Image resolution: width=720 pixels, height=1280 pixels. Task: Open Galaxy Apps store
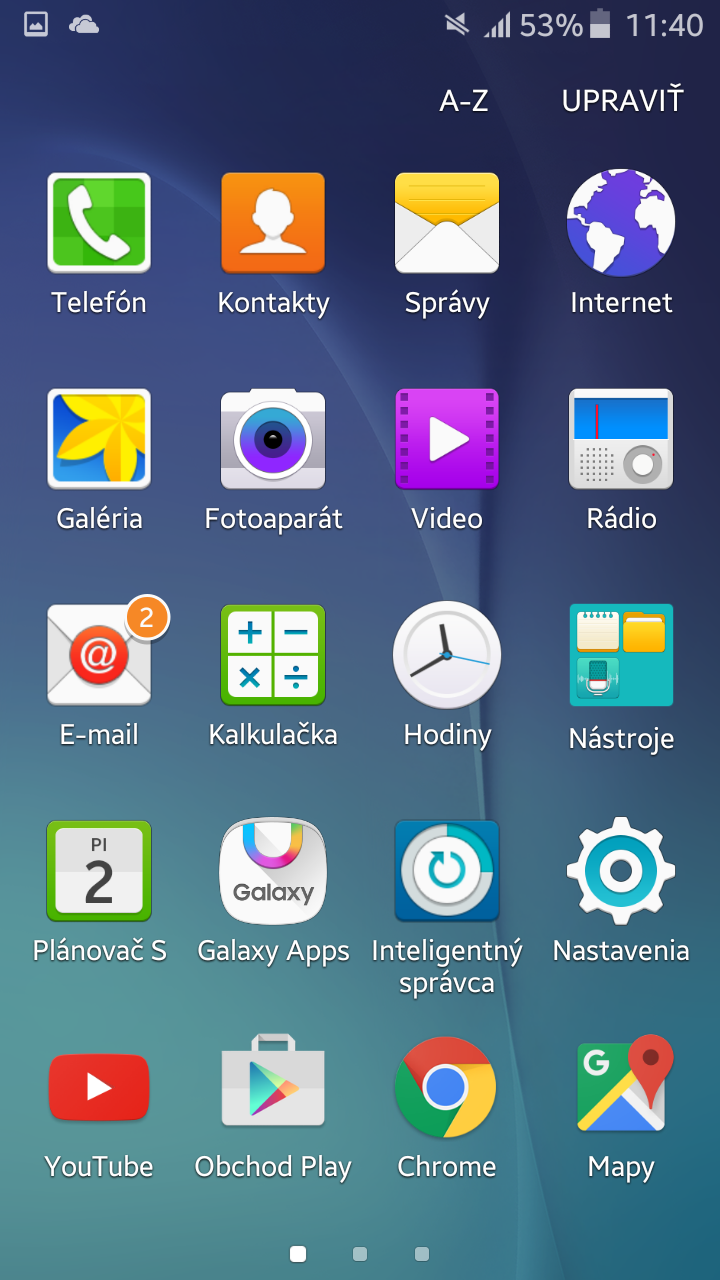(273, 871)
